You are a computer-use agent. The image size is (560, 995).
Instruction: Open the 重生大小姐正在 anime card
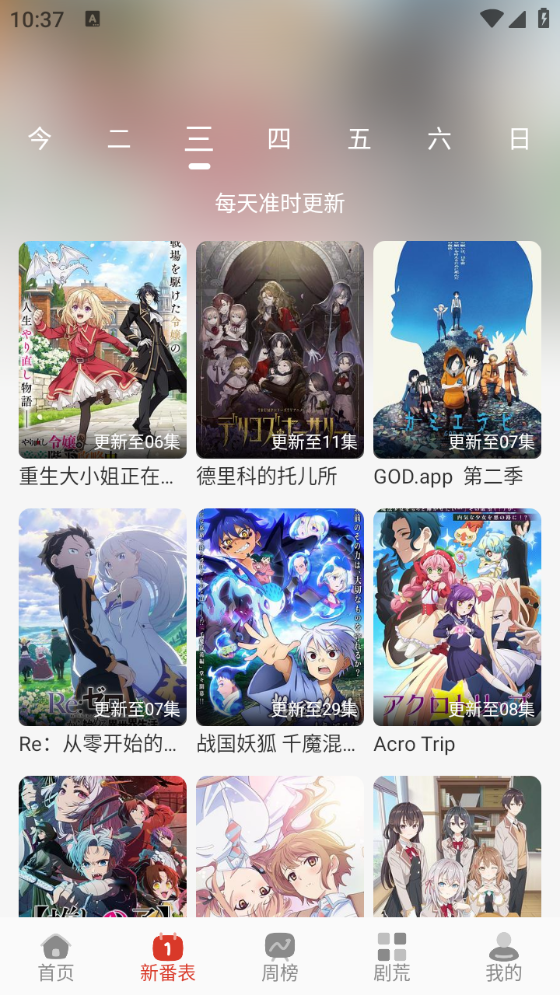pos(103,364)
